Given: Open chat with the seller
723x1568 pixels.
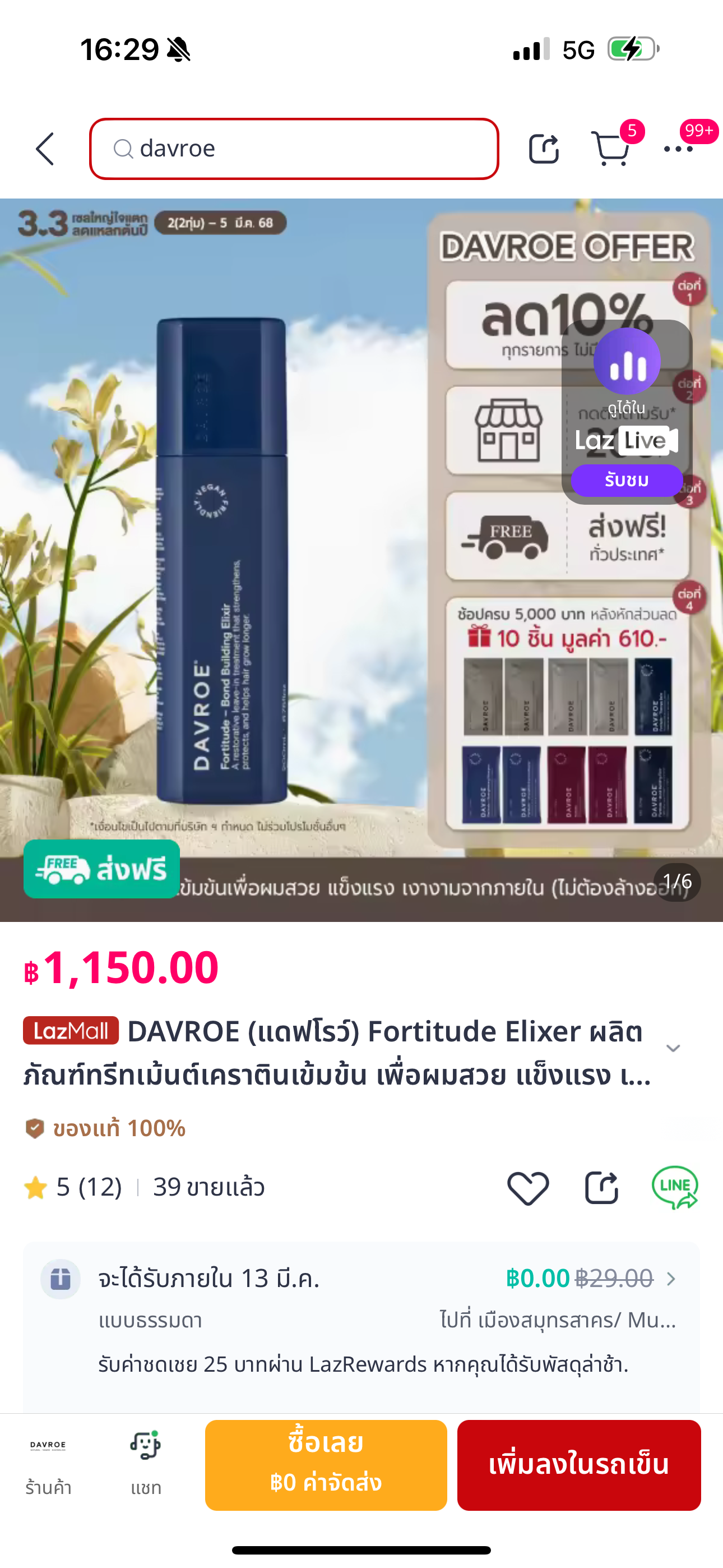Looking at the screenshot, I should click(x=146, y=1464).
